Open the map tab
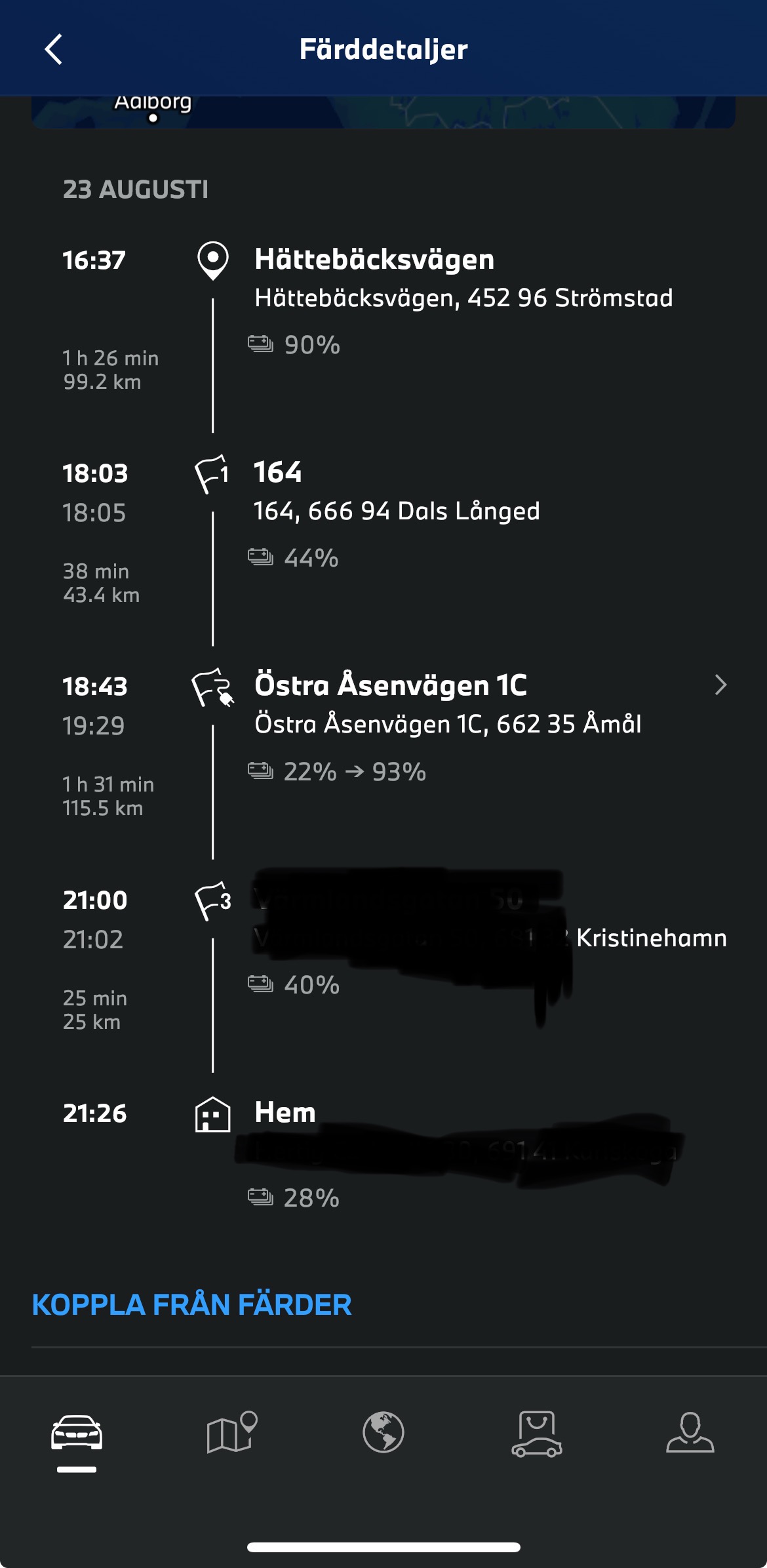 (231, 1433)
